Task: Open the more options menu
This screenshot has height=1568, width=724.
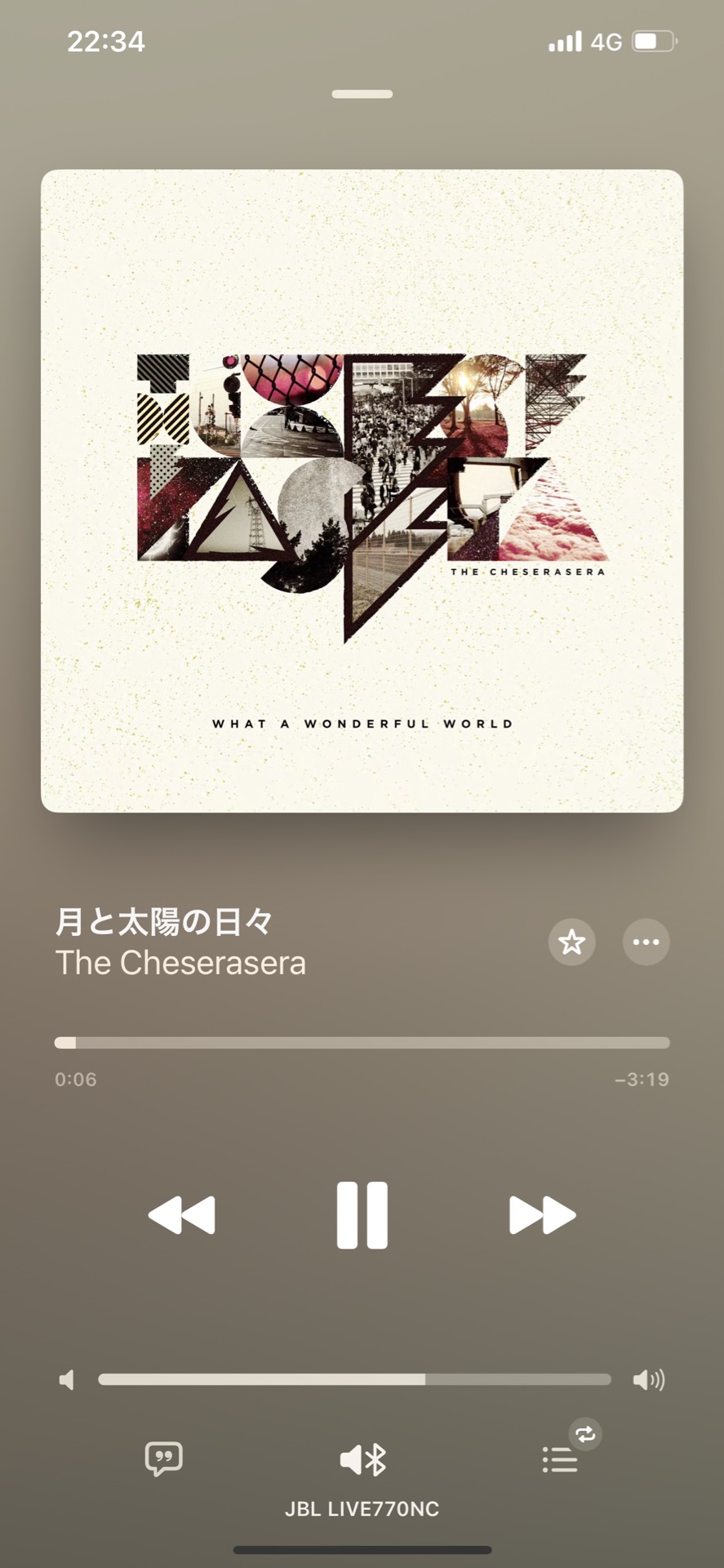Action: pyautogui.click(x=646, y=942)
